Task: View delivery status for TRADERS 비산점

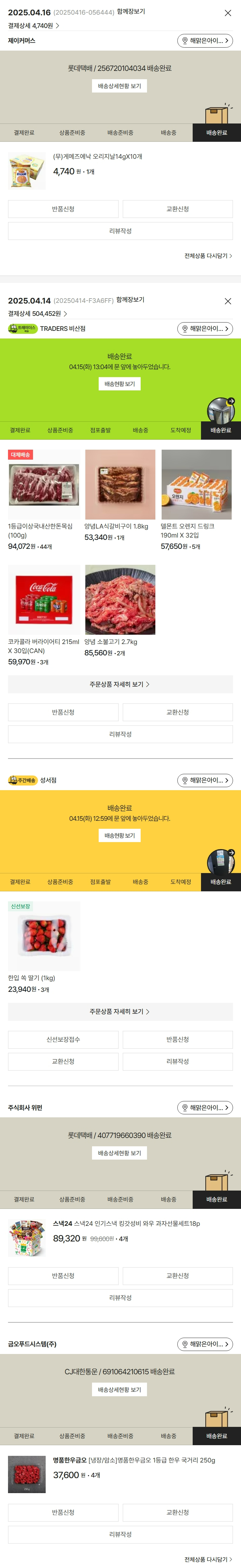Action: 120,384
